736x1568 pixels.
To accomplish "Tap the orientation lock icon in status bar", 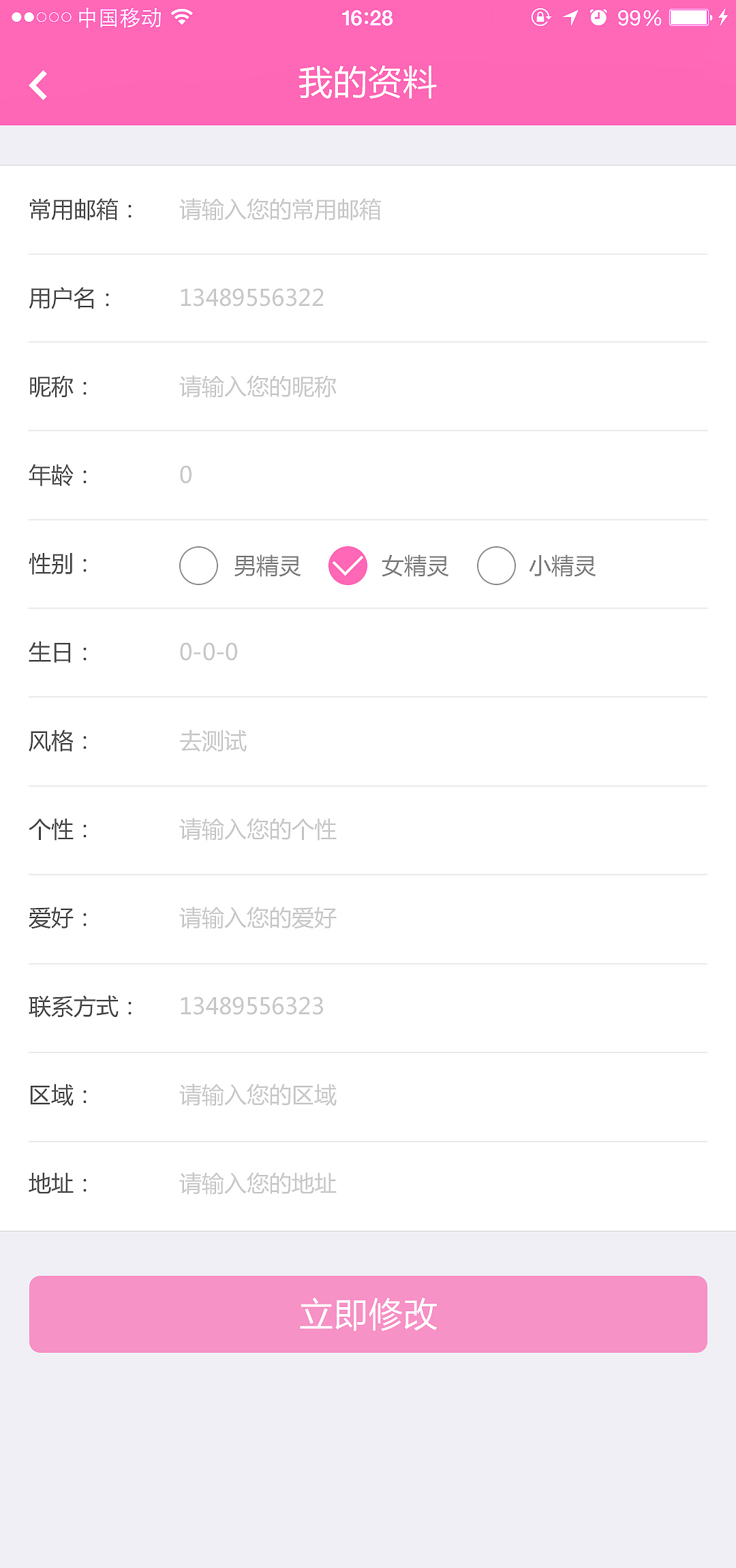I will 540,17.
